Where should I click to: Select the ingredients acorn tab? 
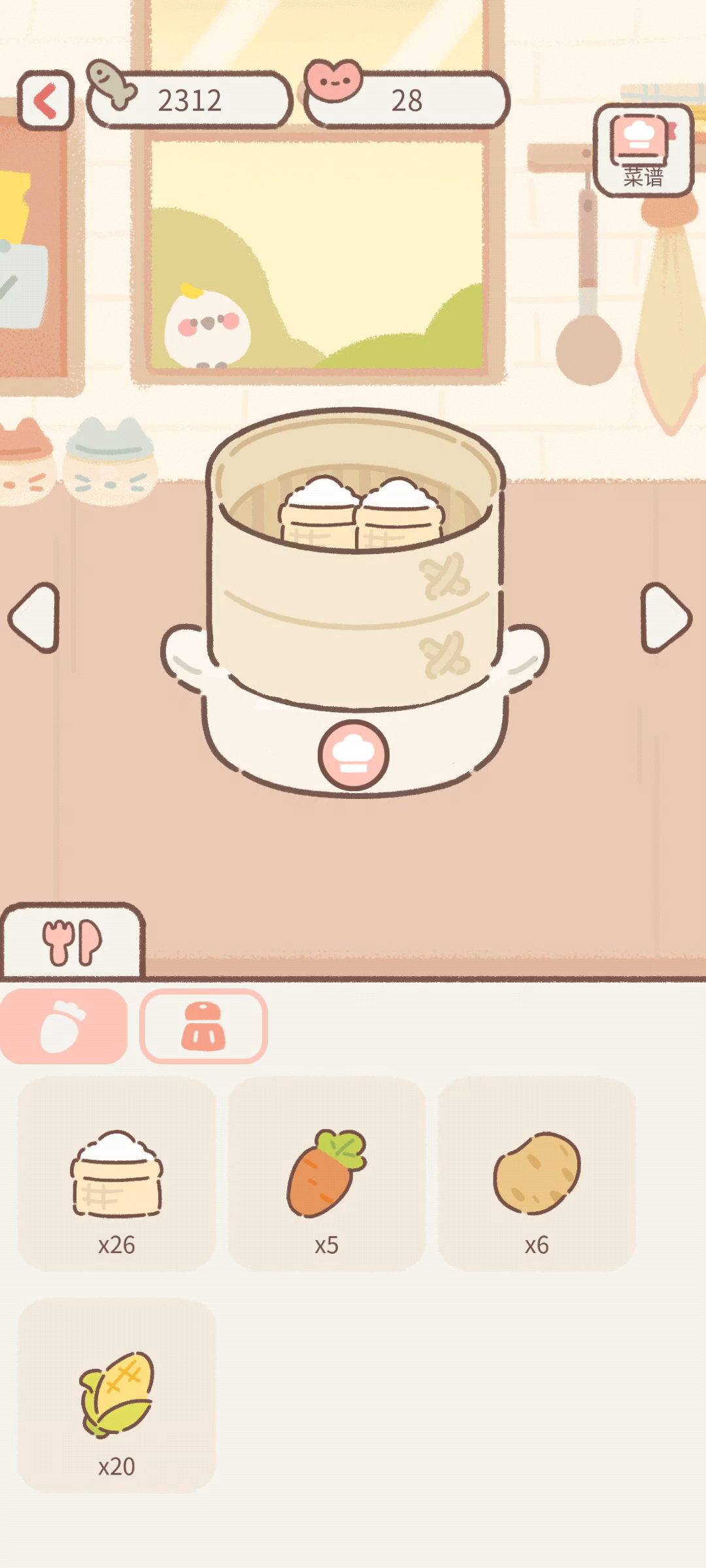point(63,1026)
